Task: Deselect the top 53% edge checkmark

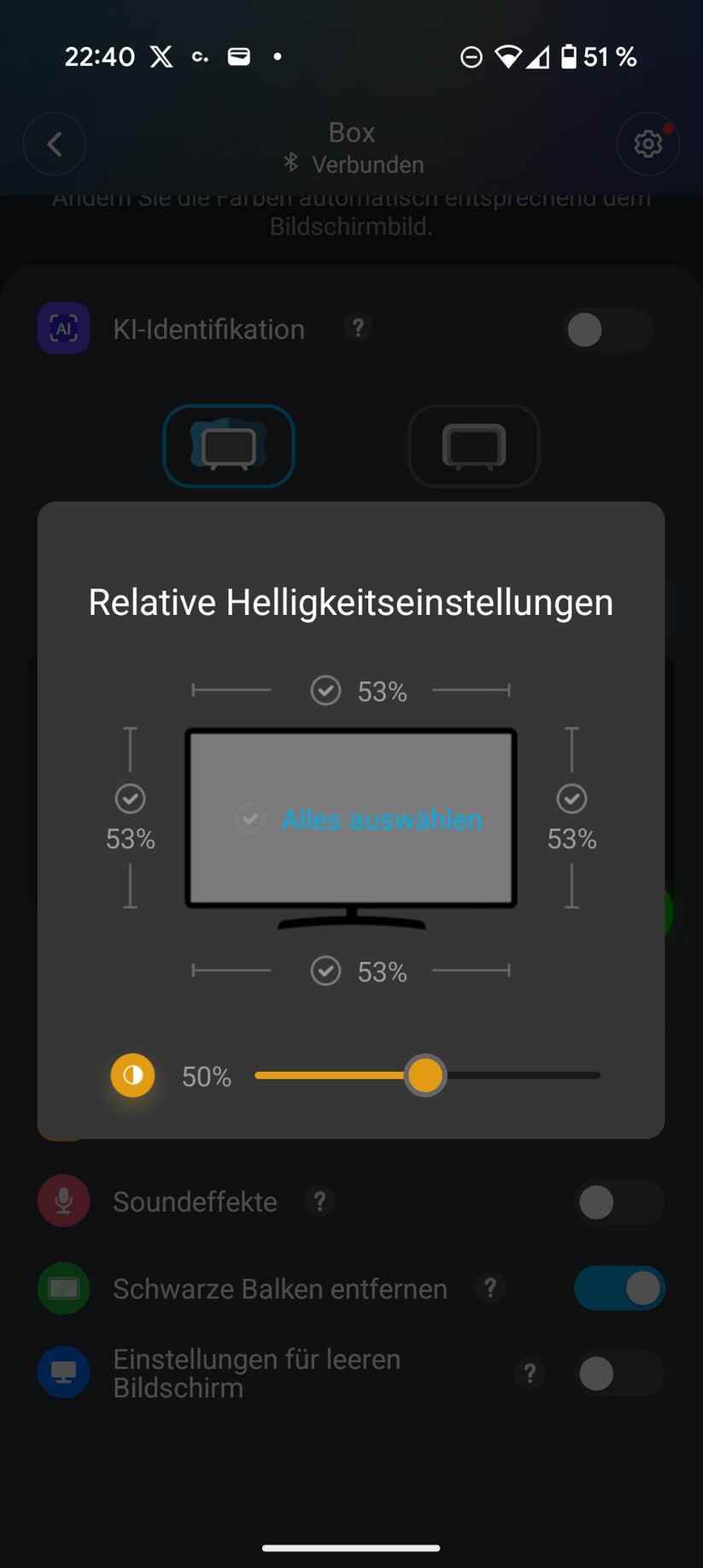Action: point(325,691)
